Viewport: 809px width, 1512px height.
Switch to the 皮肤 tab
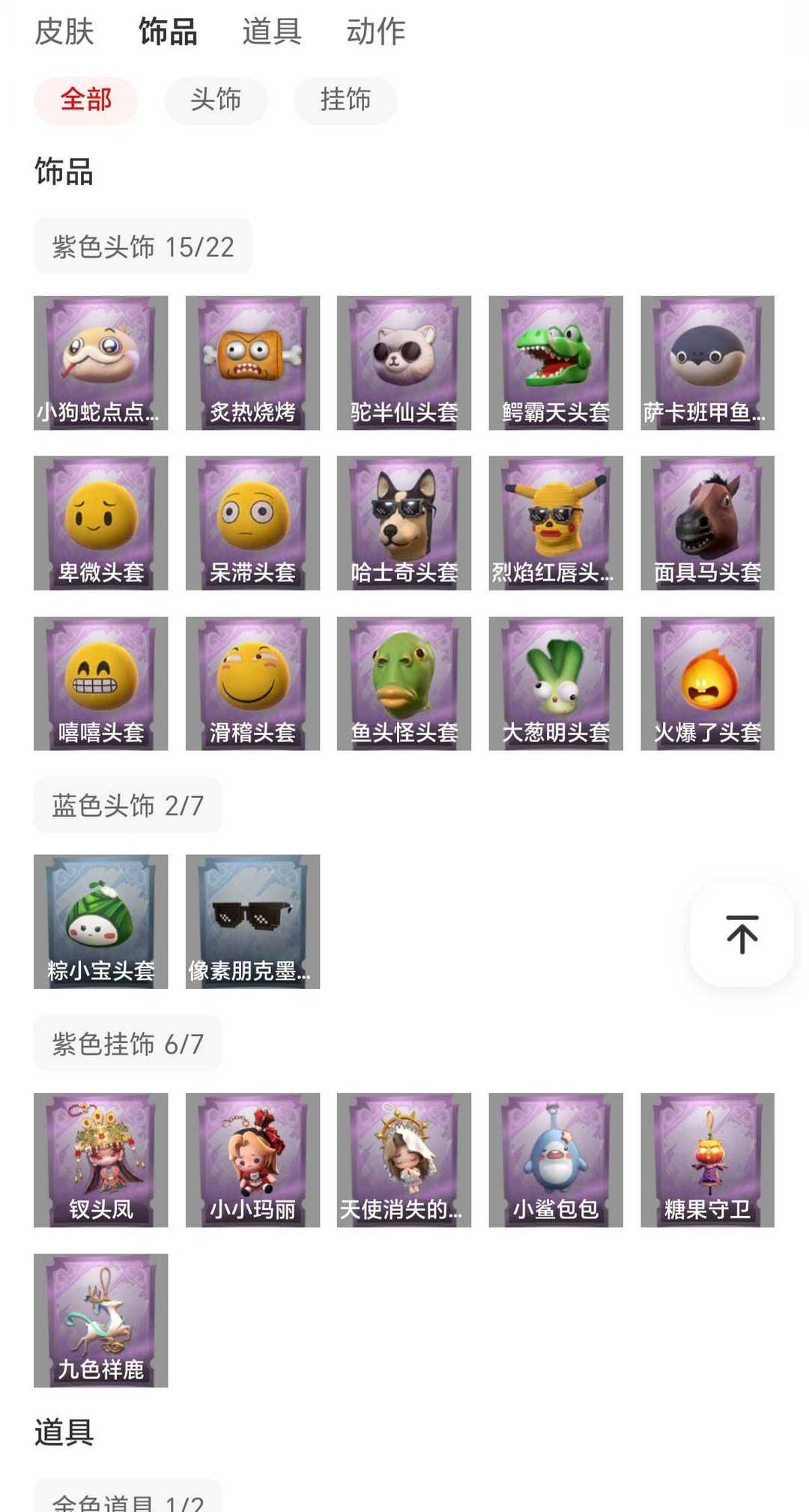pyautogui.click(x=64, y=31)
